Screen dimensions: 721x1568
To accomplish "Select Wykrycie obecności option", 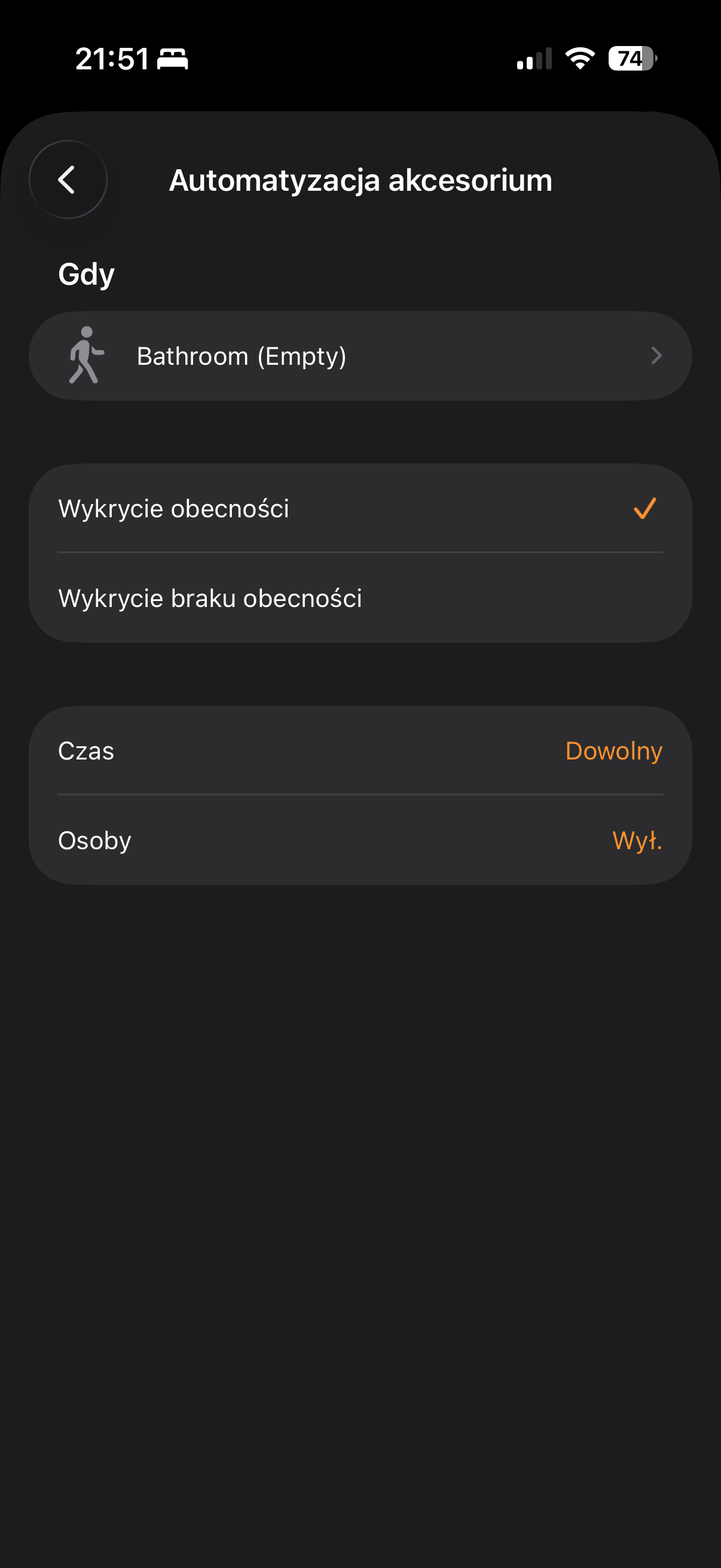I will coord(360,508).
